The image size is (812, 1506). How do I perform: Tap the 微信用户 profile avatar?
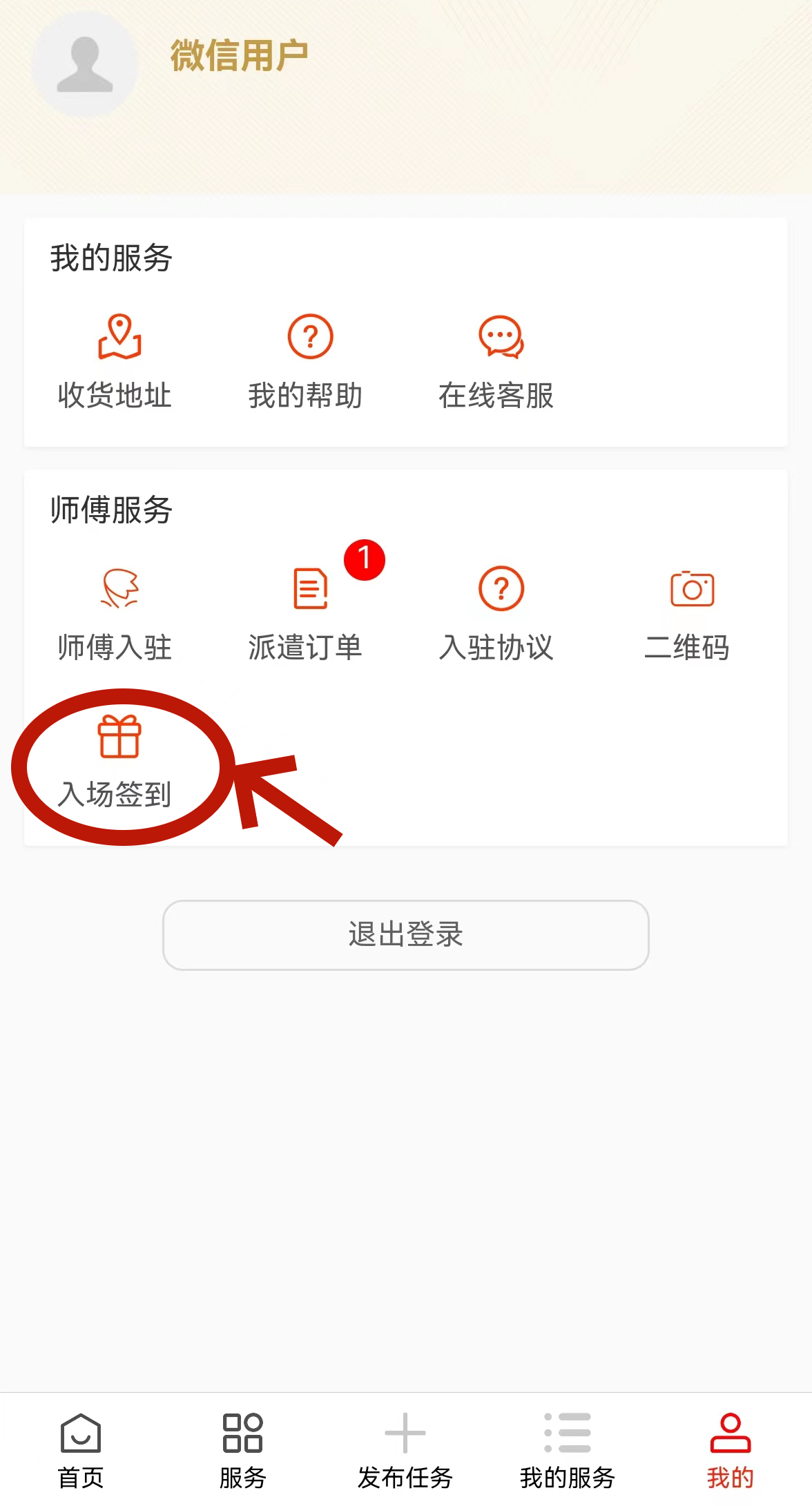click(x=85, y=65)
